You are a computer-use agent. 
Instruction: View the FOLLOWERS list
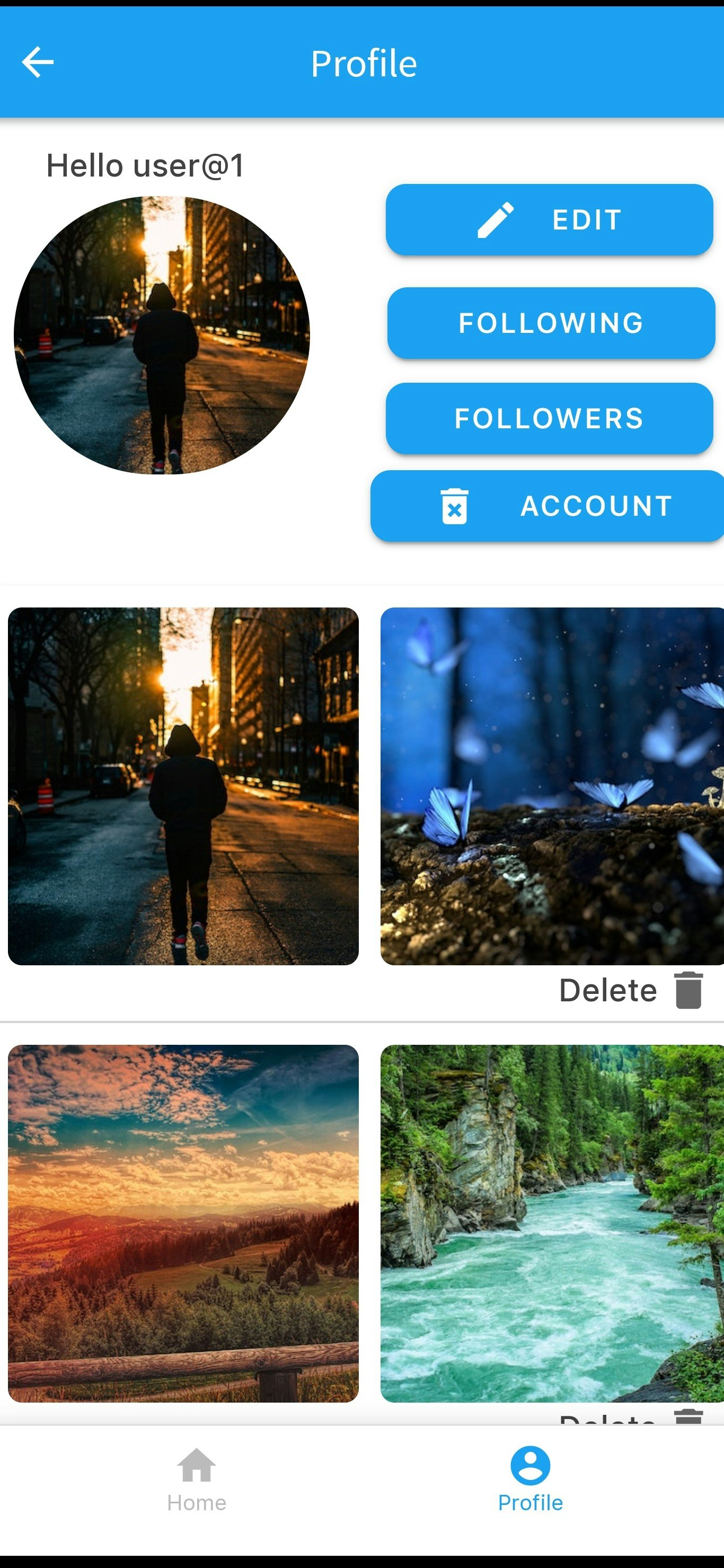click(549, 419)
